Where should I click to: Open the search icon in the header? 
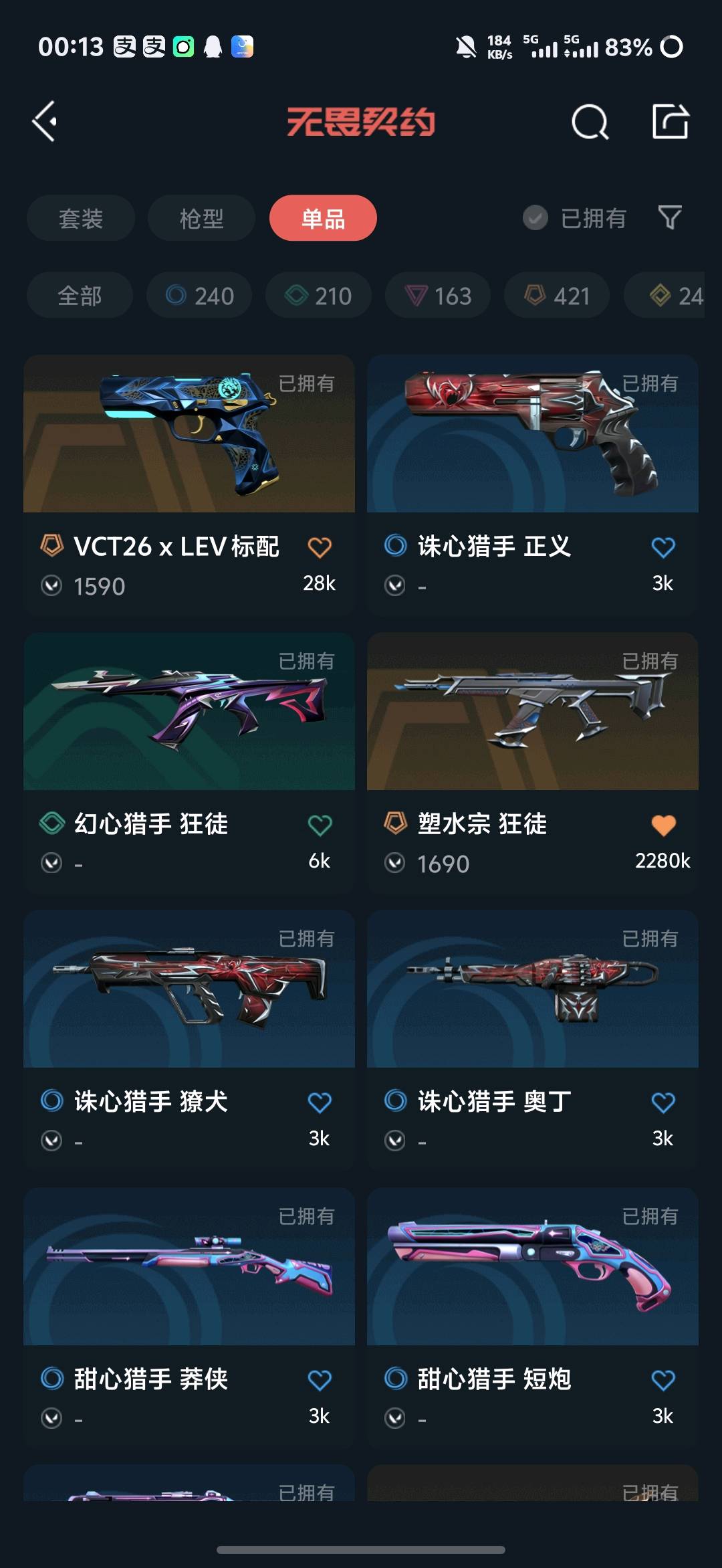pyautogui.click(x=590, y=122)
